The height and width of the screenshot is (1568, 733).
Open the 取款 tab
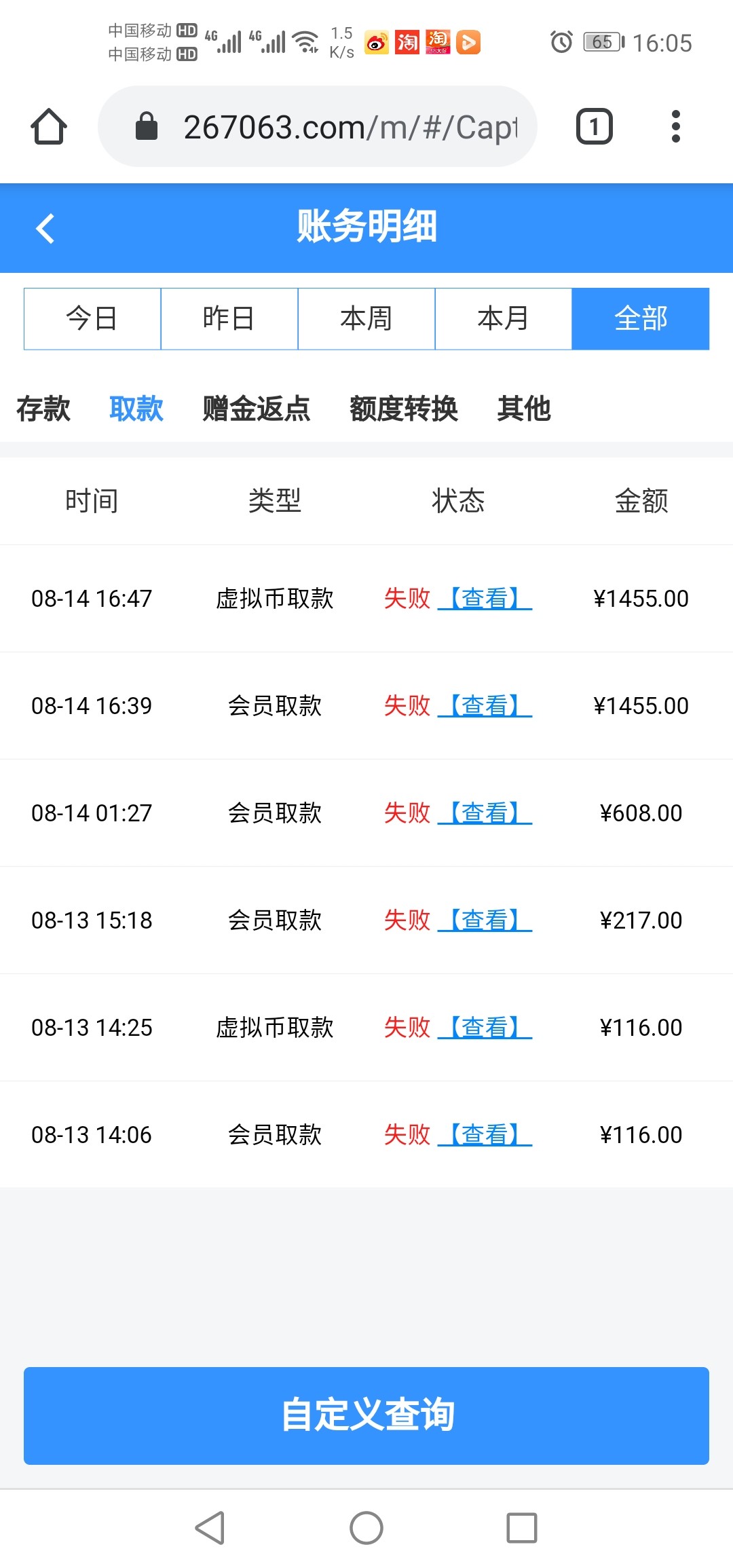click(x=136, y=409)
